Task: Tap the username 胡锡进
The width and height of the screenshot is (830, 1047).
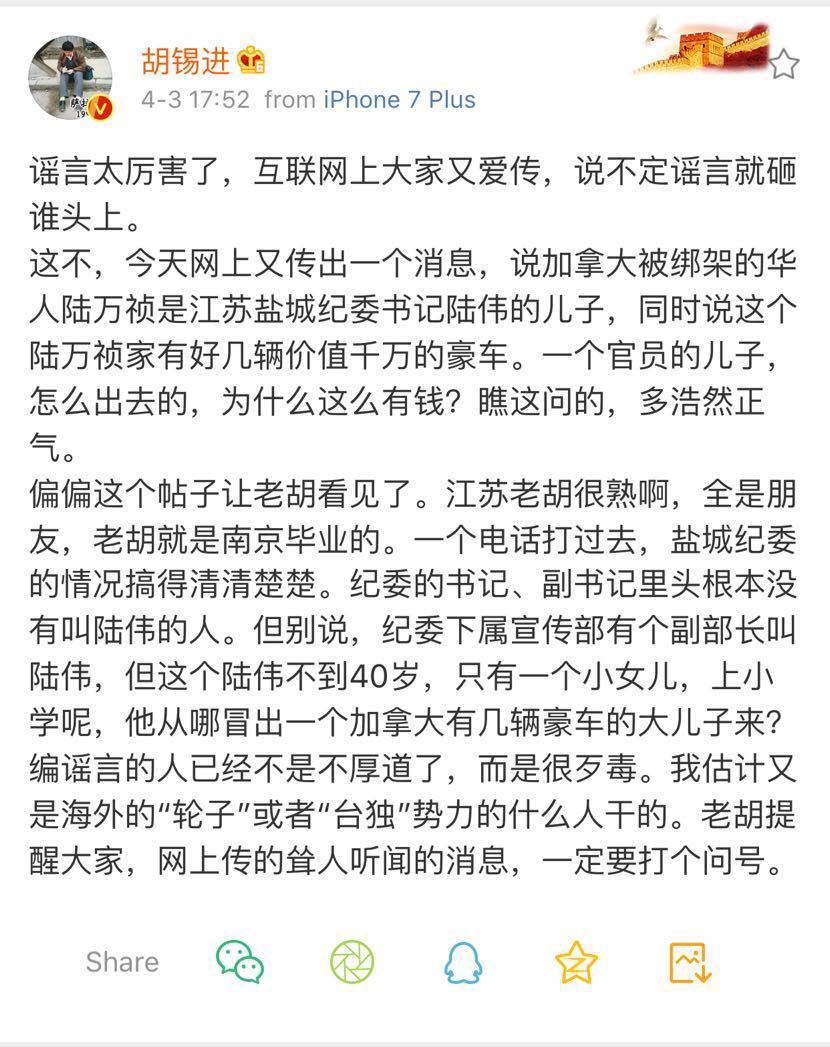Action: pyautogui.click(x=185, y=61)
